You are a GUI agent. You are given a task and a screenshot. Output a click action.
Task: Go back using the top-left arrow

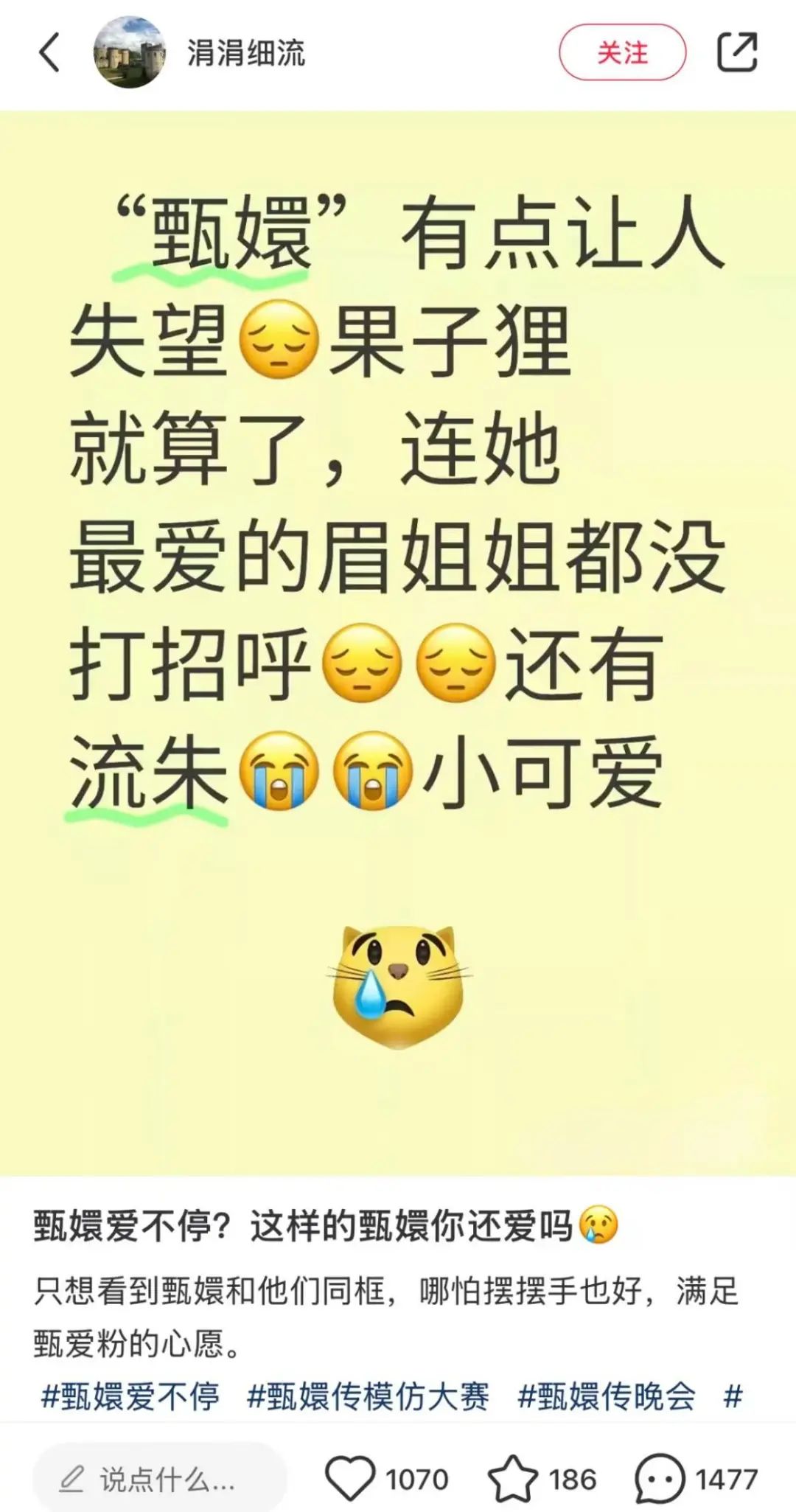[x=49, y=52]
